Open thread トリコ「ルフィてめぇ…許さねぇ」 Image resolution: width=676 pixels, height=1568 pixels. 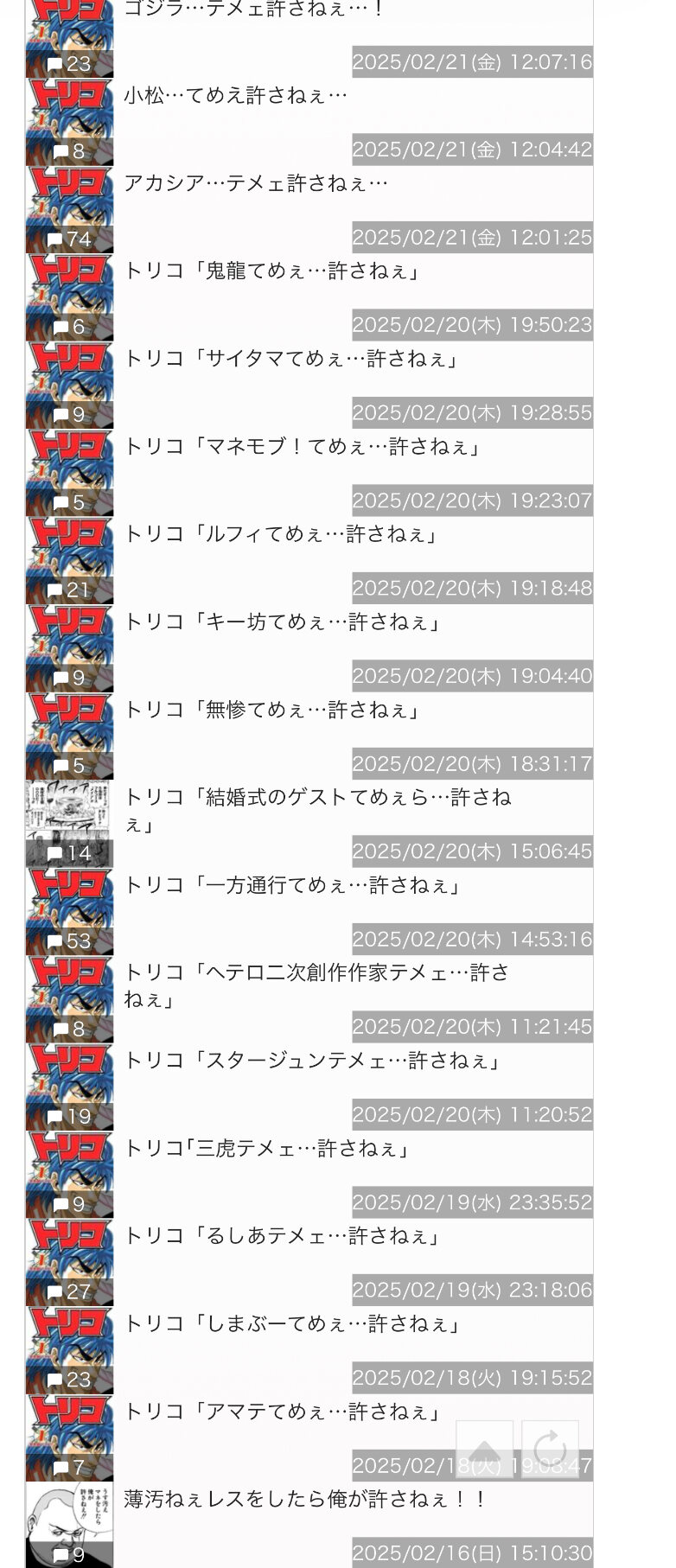282,534
